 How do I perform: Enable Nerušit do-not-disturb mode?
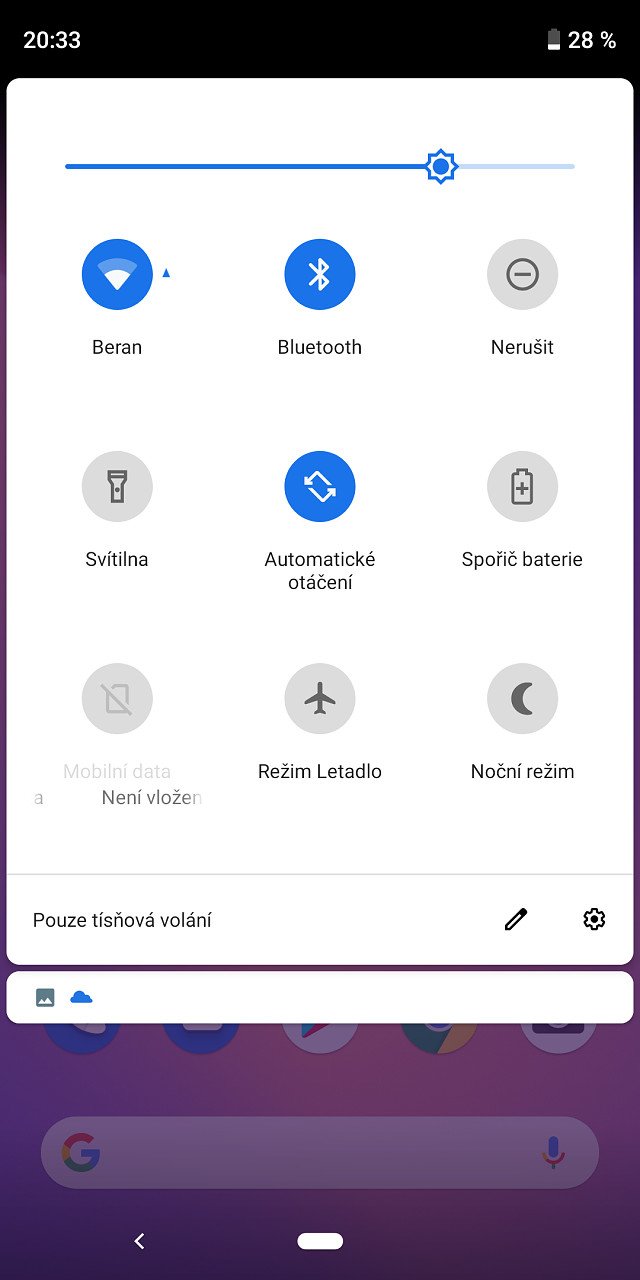pyautogui.click(x=522, y=274)
